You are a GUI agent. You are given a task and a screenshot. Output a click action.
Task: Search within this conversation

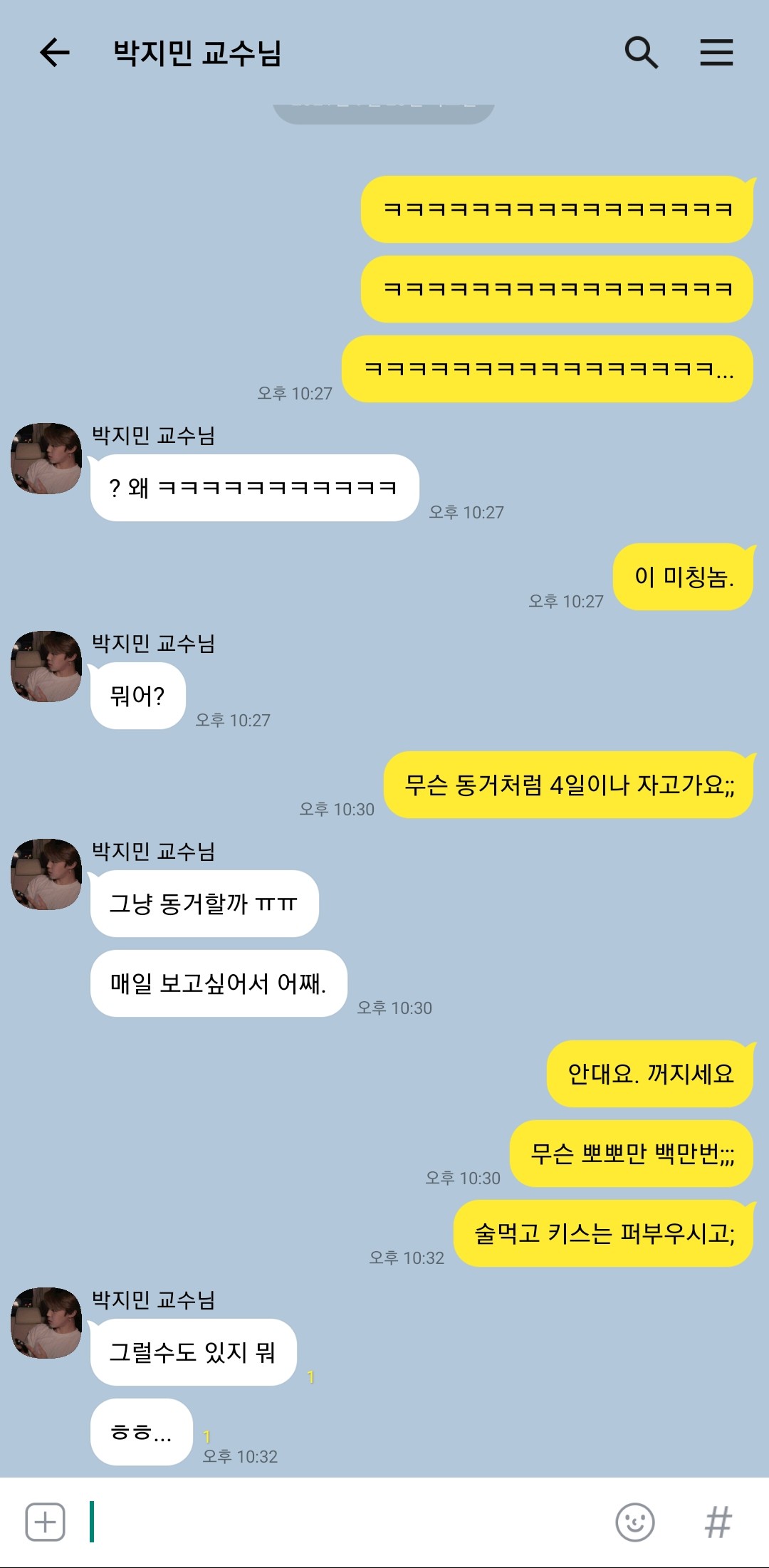(641, 53)
